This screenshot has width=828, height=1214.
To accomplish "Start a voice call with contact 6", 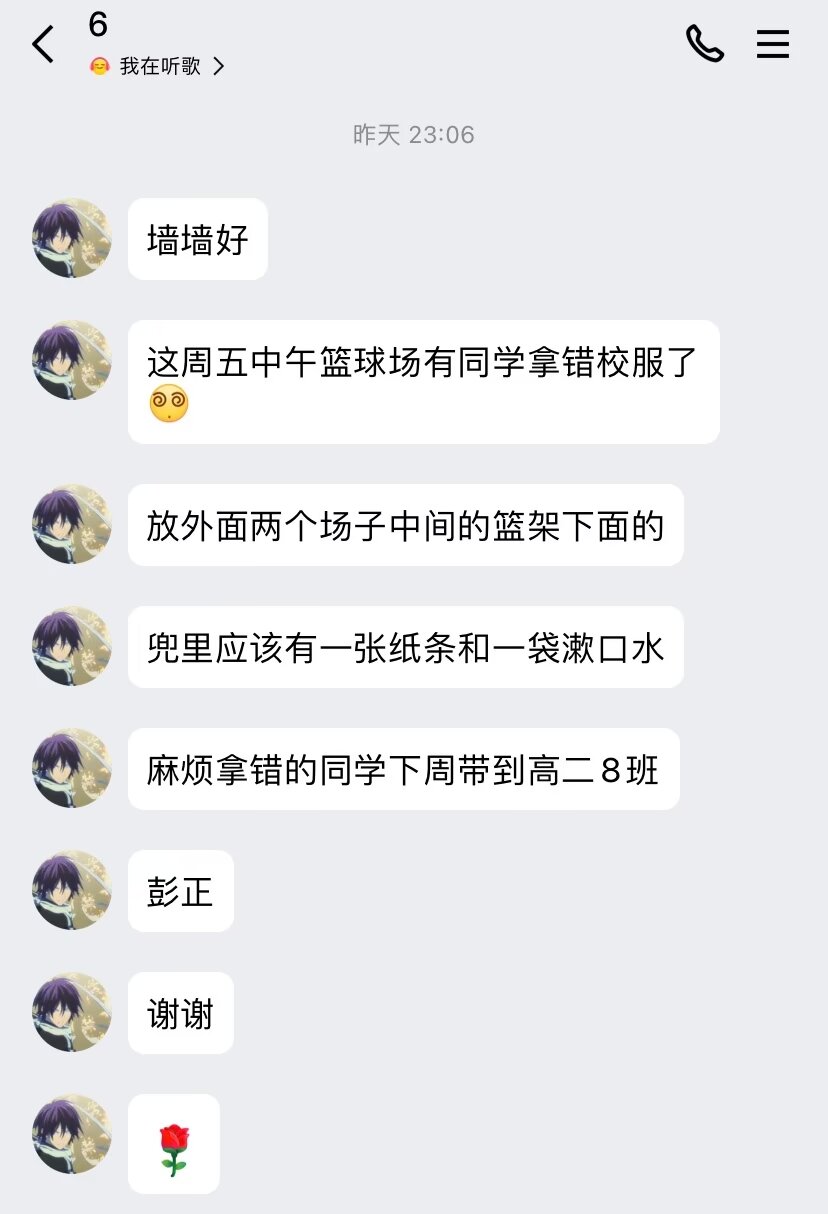I will (704, 44).
